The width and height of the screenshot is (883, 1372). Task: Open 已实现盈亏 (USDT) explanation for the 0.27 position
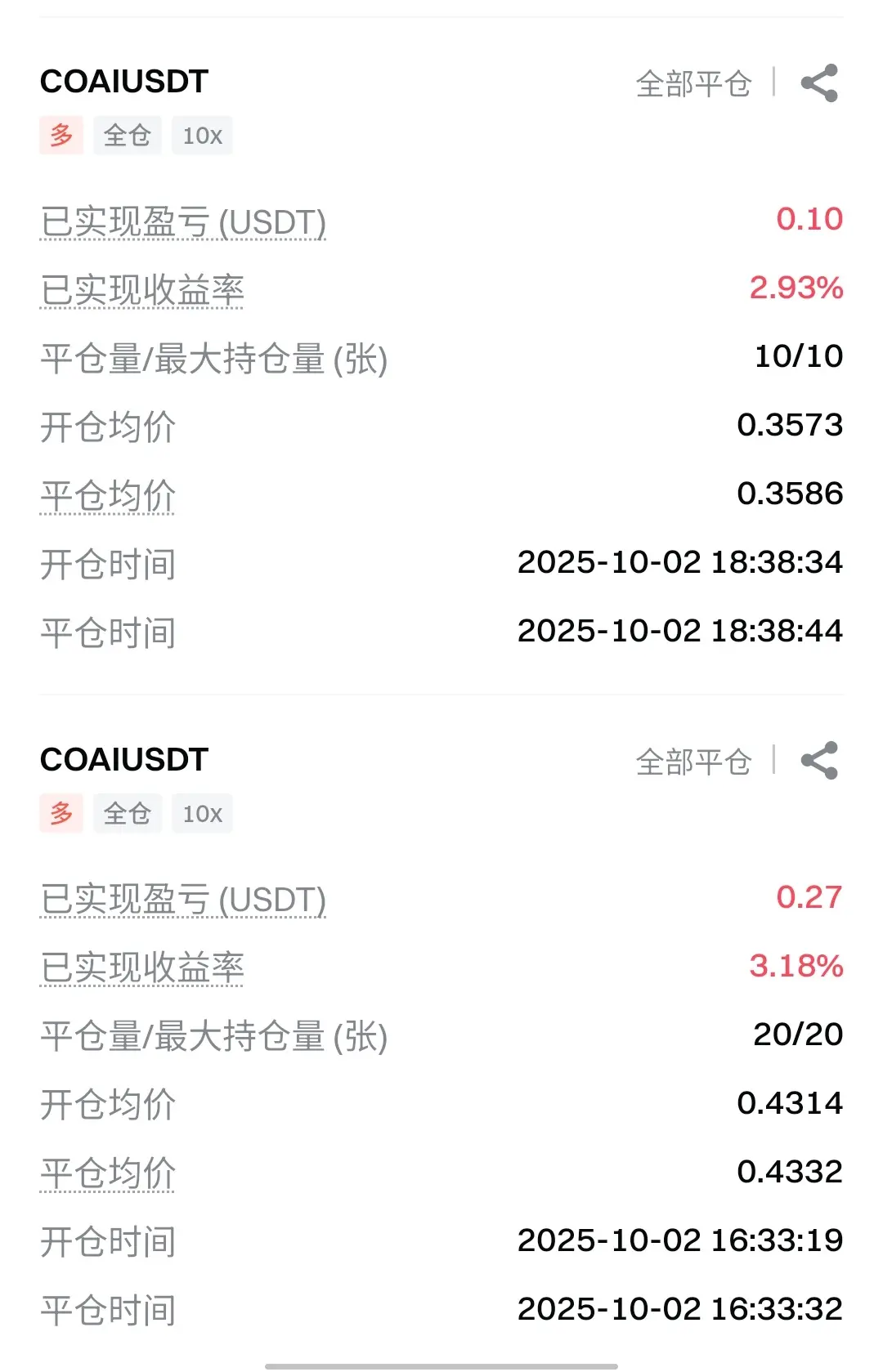pyautogui.click(x=183, y=900)
